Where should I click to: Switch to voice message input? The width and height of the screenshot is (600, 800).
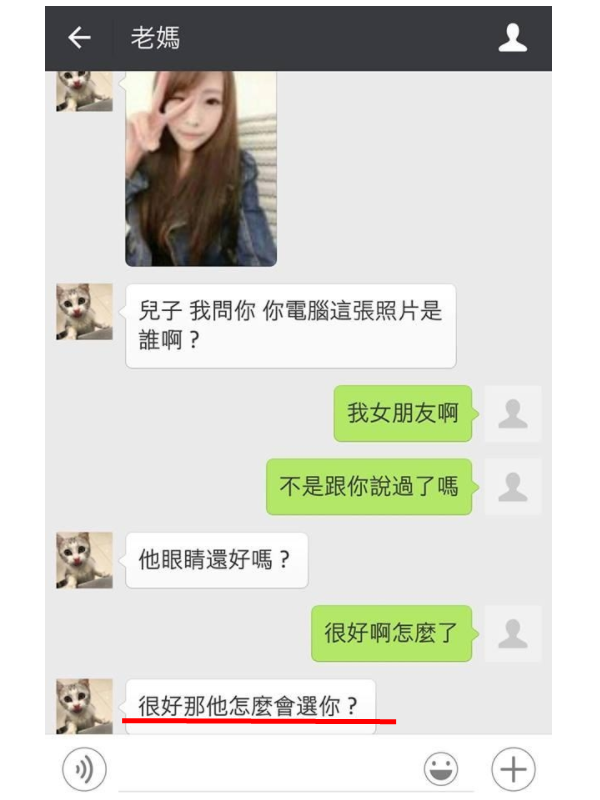[x=84, y=769]
